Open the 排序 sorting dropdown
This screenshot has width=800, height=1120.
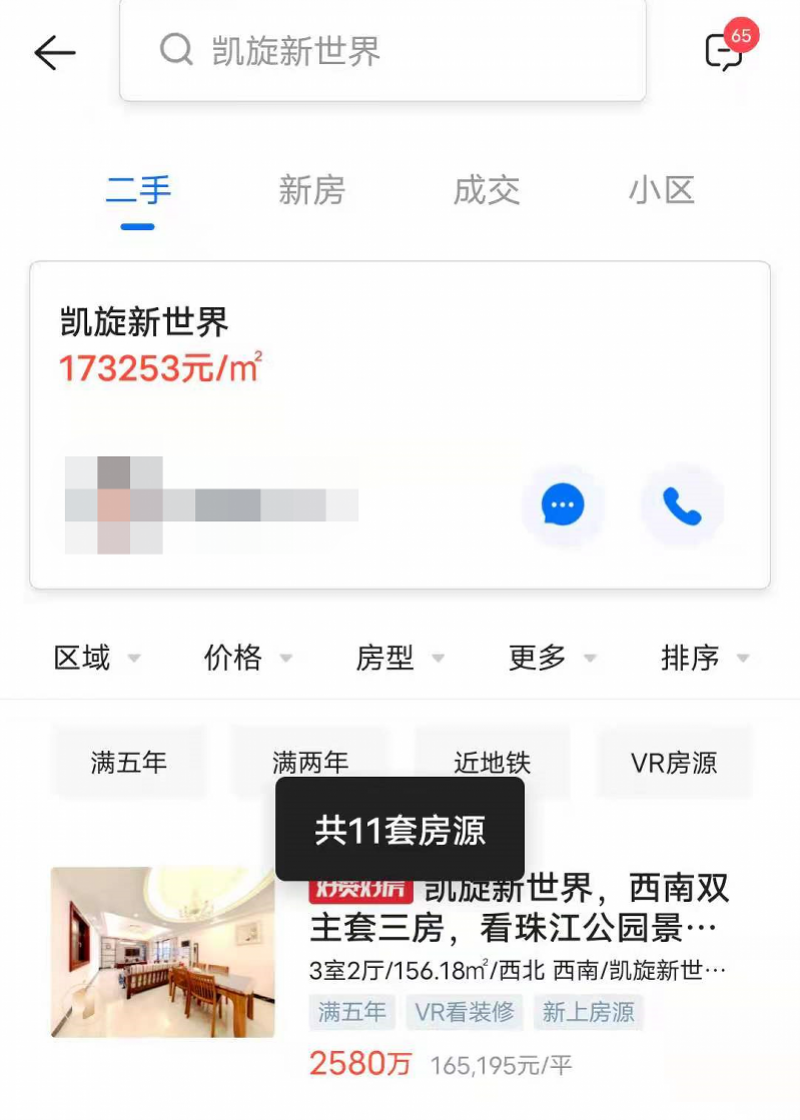point(707,658)
